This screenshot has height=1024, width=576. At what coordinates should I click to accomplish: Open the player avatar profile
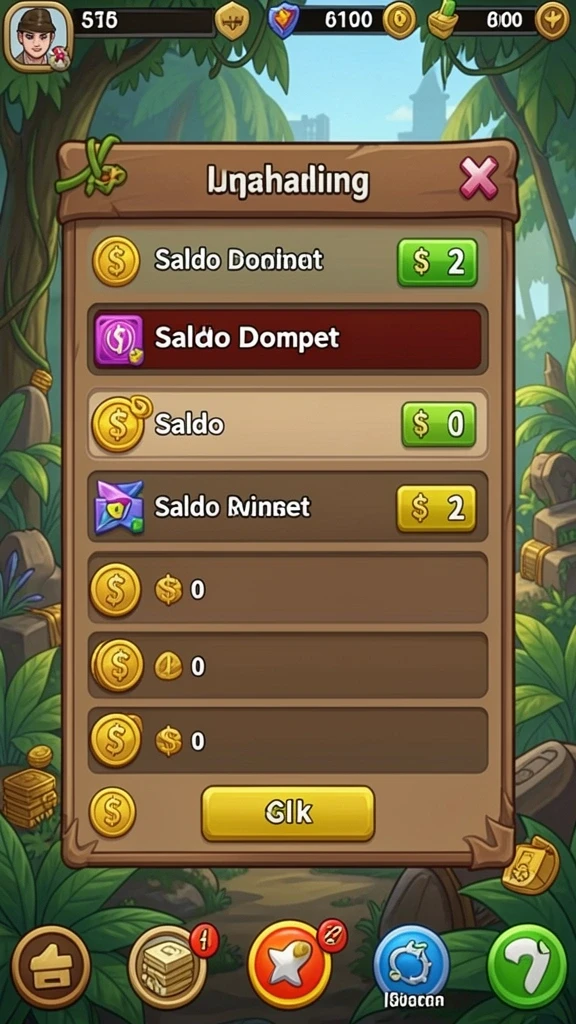coord(37,35)
